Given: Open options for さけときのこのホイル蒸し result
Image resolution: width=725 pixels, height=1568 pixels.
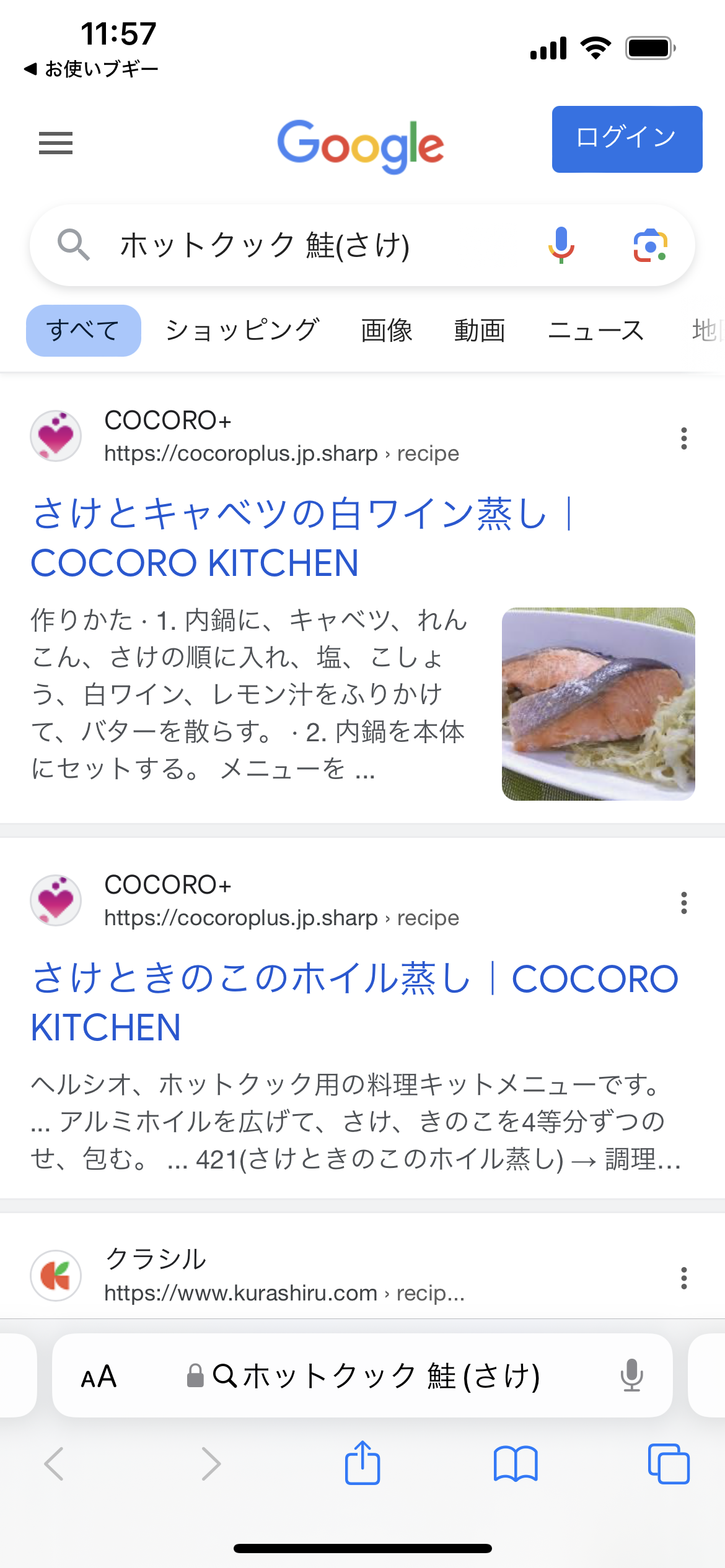Looking at the screenshot, I should [683, 903].
